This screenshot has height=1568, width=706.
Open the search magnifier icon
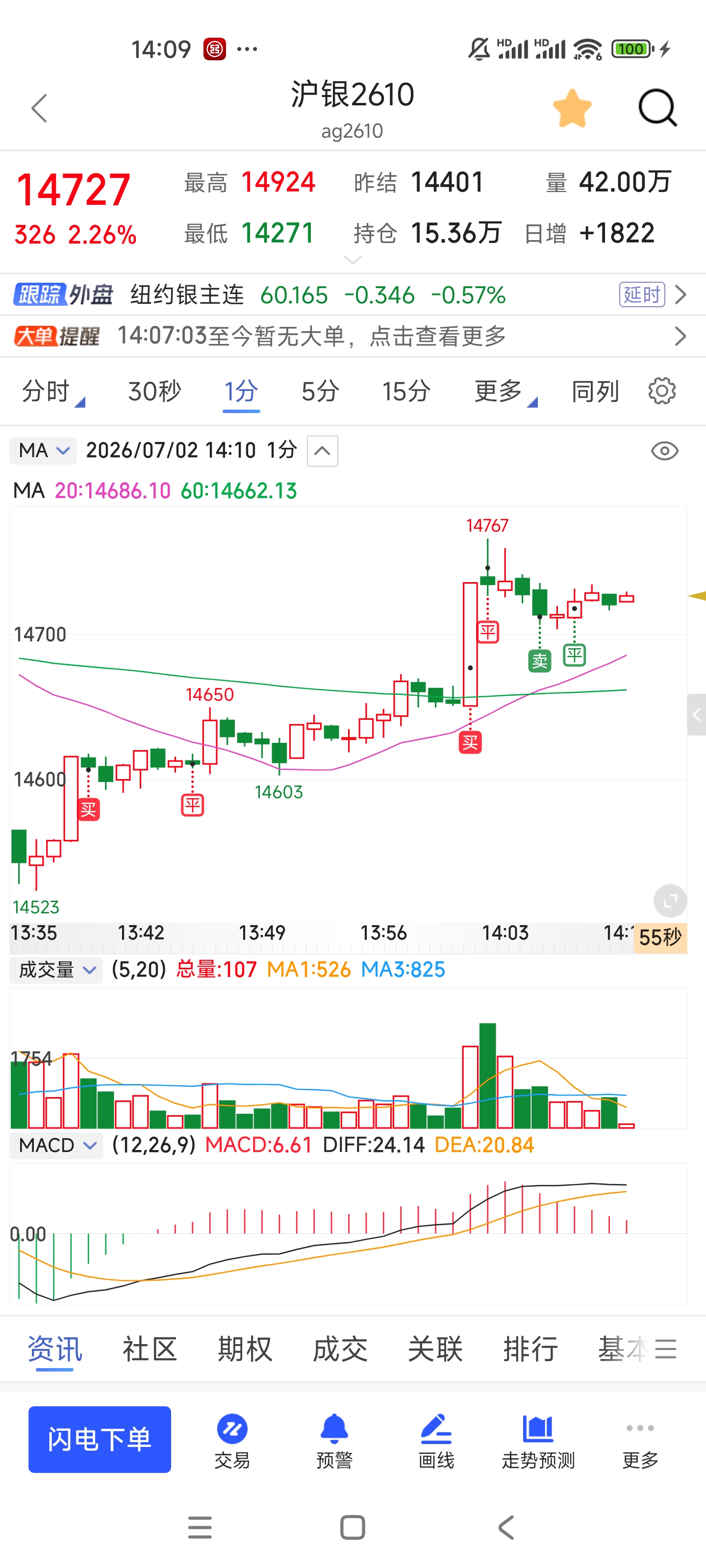(657, 109)
